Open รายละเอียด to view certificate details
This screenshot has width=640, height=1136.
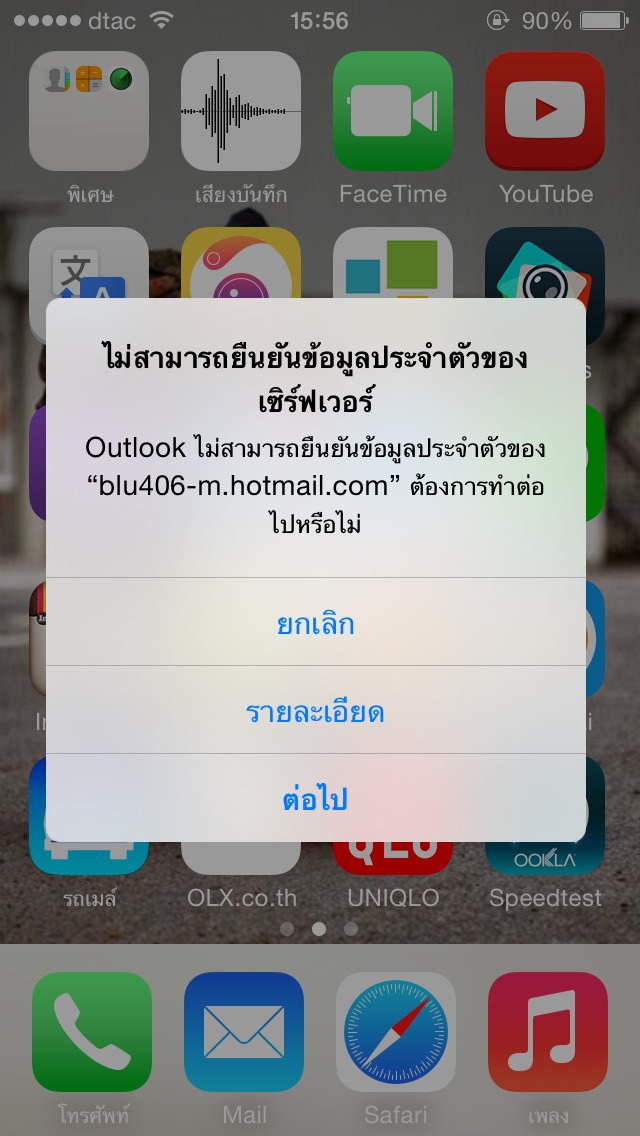tap(315, 712)
